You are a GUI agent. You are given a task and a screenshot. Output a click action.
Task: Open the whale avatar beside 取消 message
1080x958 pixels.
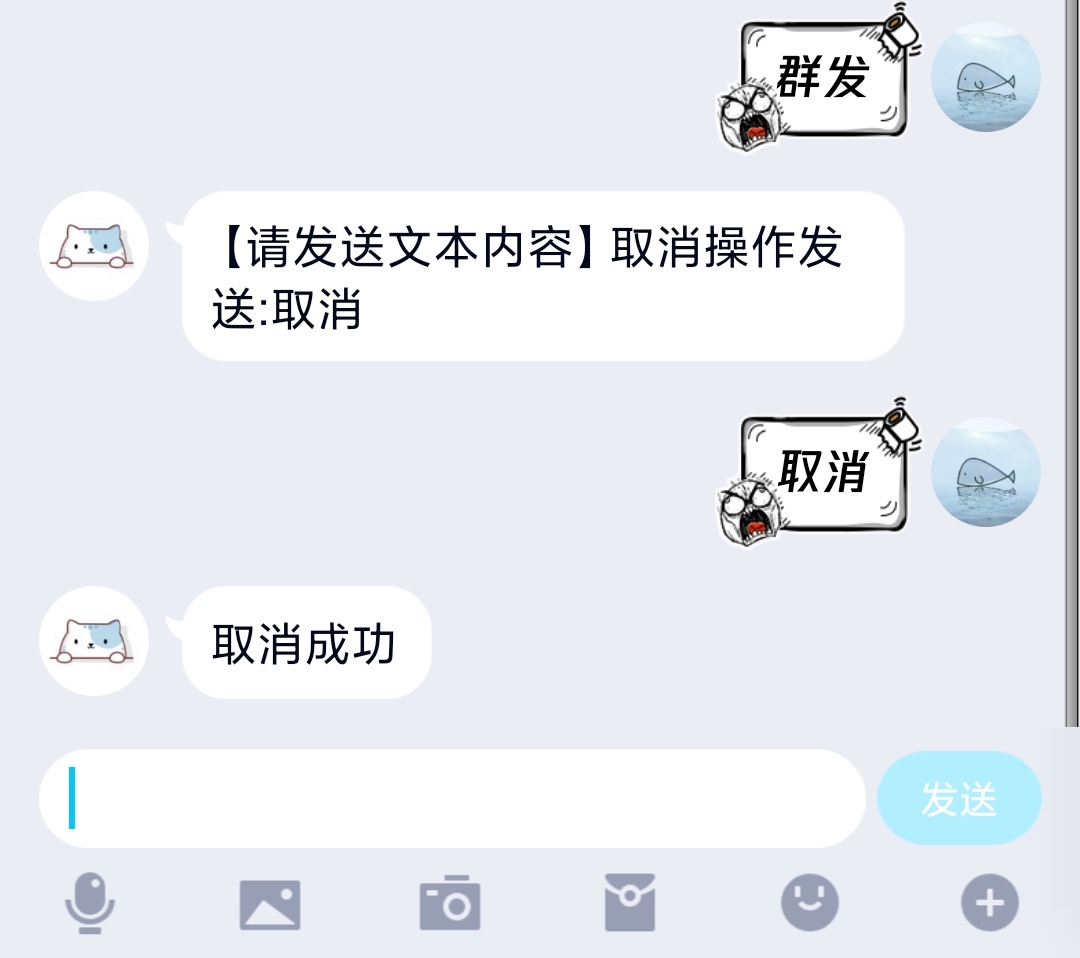[x=986, y=471]
